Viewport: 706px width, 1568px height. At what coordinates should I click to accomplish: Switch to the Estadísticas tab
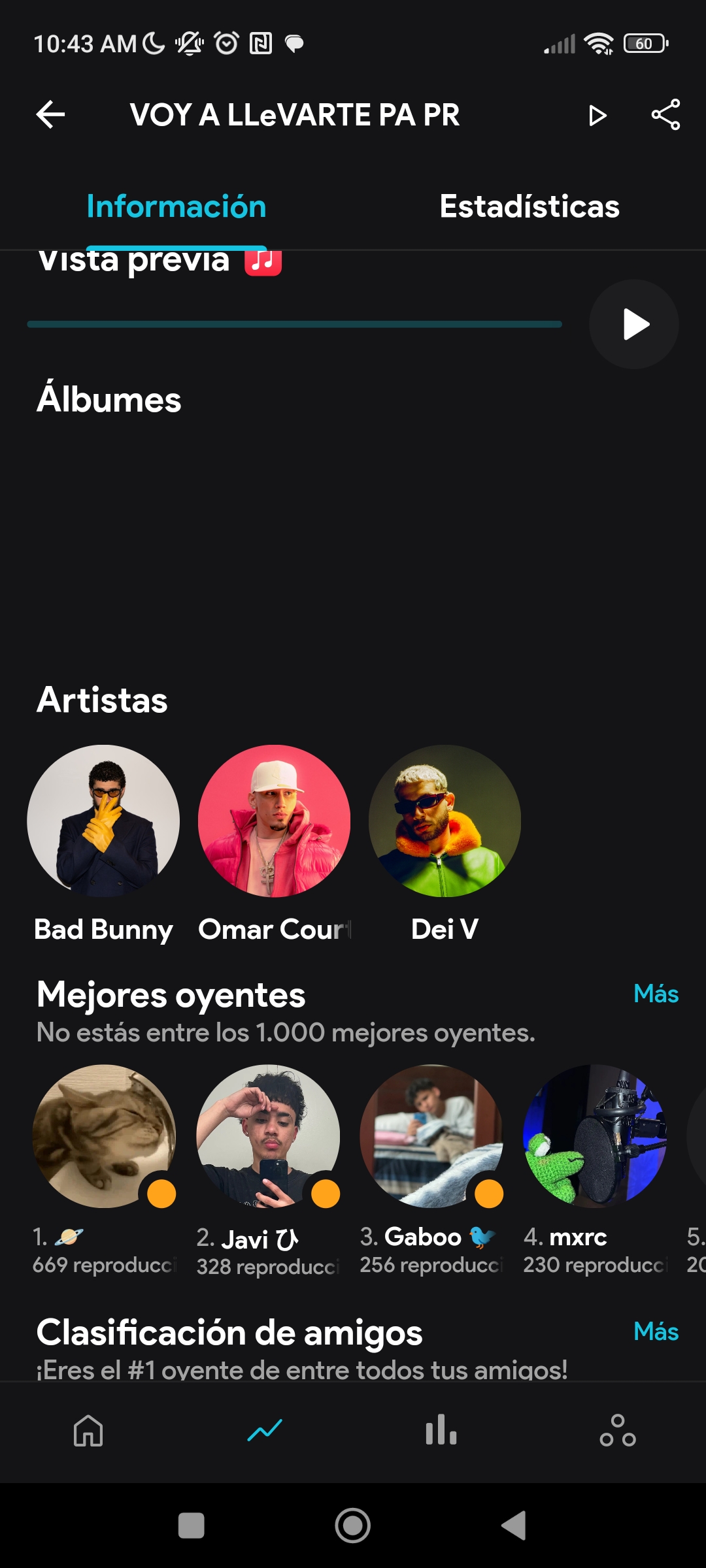(529, 206)
